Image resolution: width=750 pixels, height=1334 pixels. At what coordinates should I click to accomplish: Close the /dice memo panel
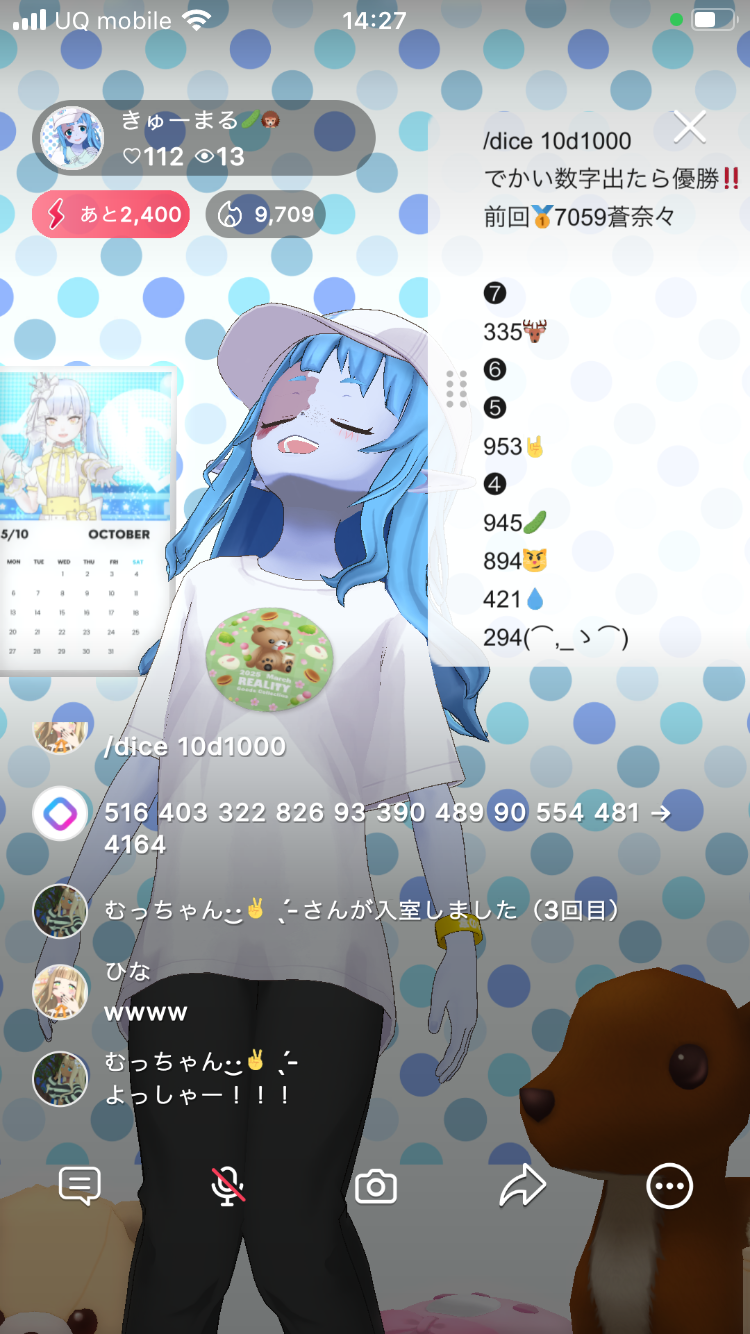(690, 127)
